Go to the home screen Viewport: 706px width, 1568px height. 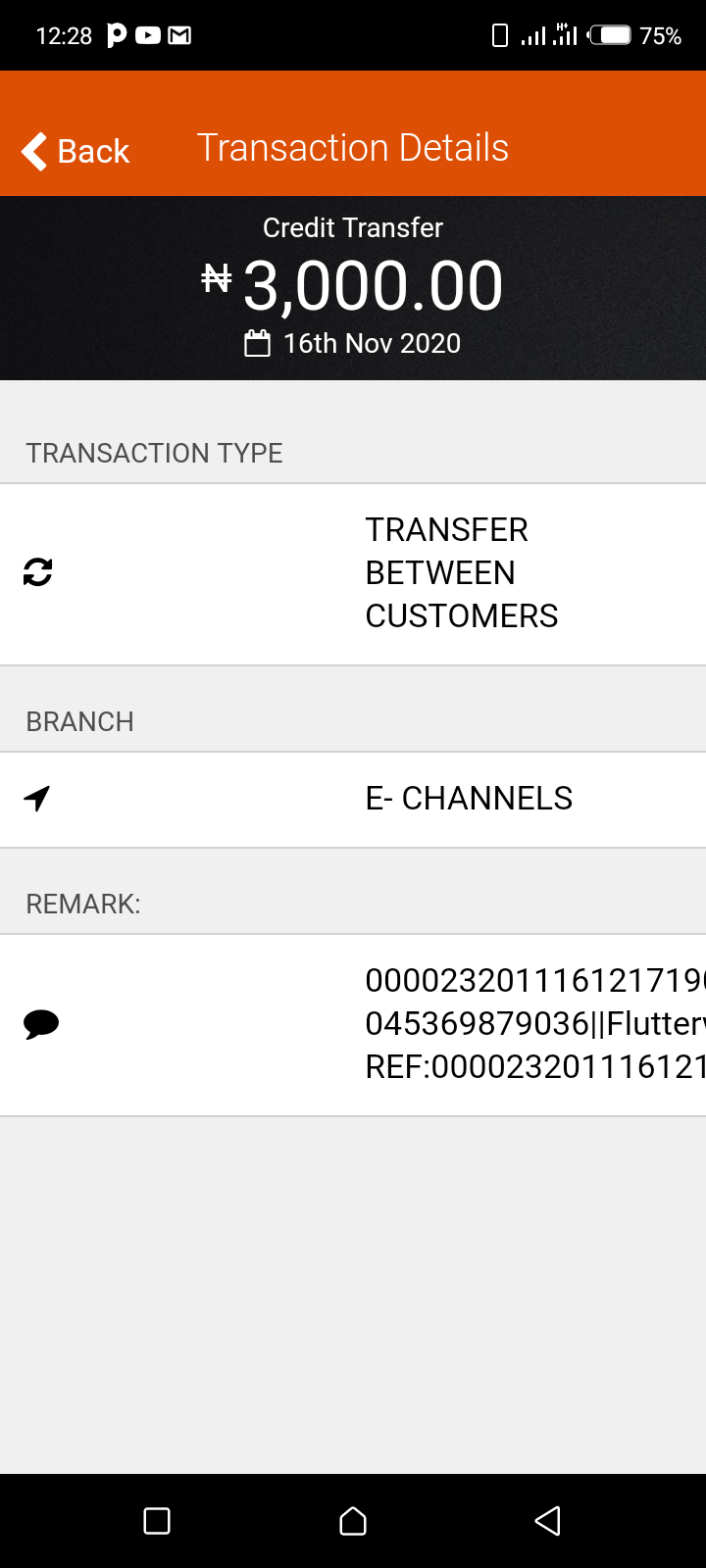pyautogui.click(x=353, y=1521)
